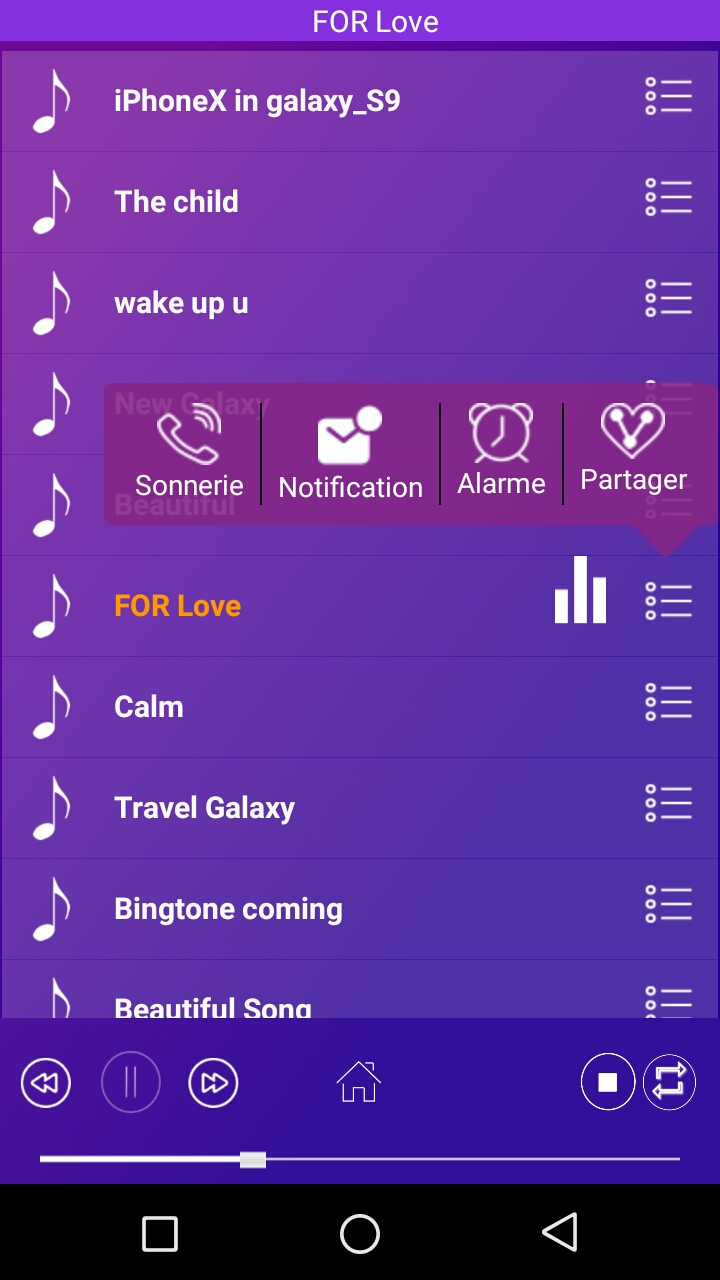Open options menu for Calm
The height and width of the screenshot is (1280, 720).
coord(668,703)
